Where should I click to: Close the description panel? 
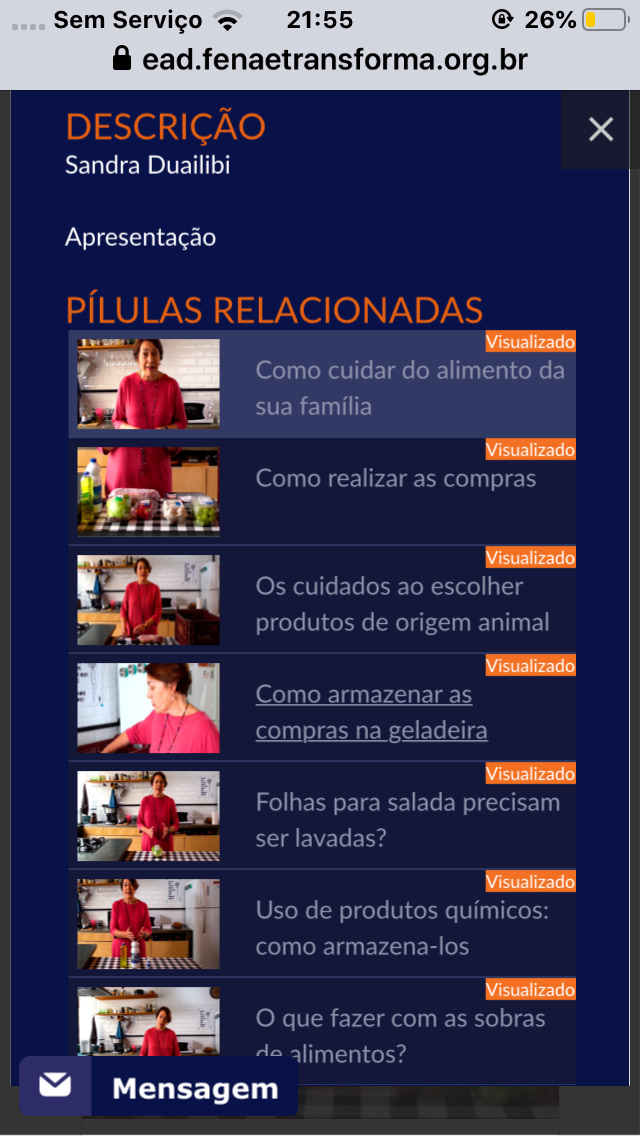(x=600, y=130)
